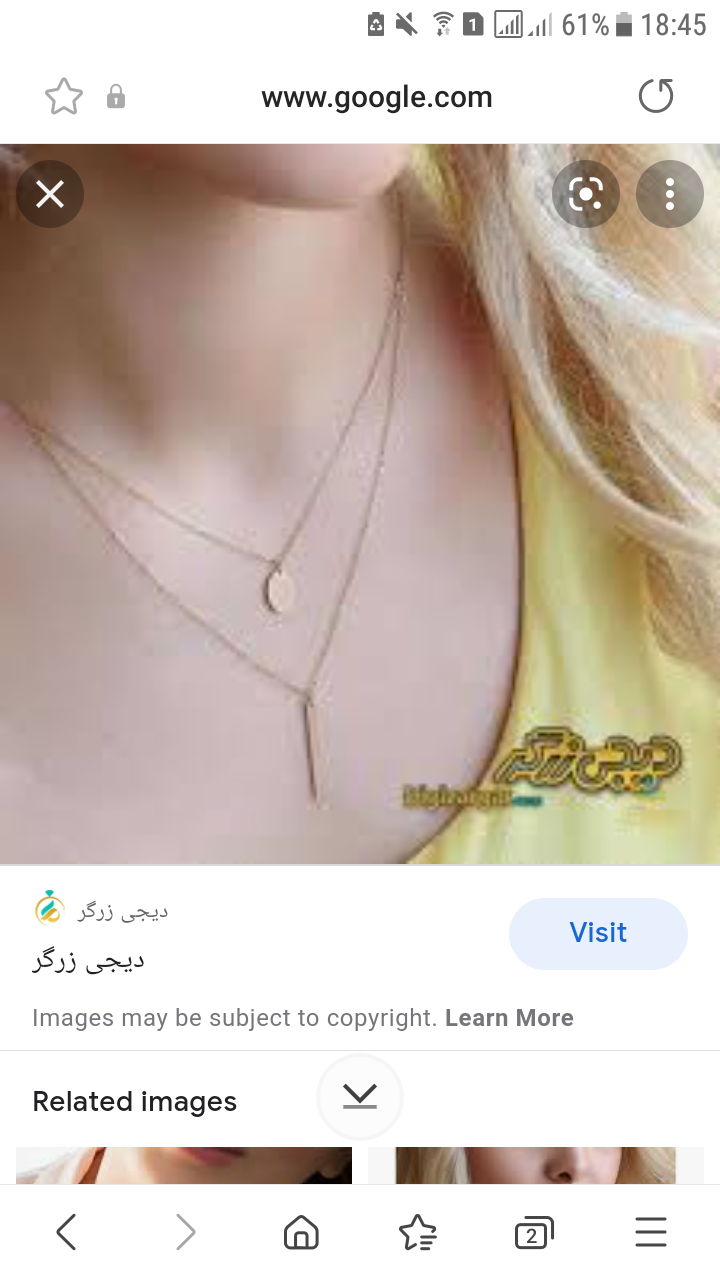
Task: Close the image preview
Action: (50, 194)
